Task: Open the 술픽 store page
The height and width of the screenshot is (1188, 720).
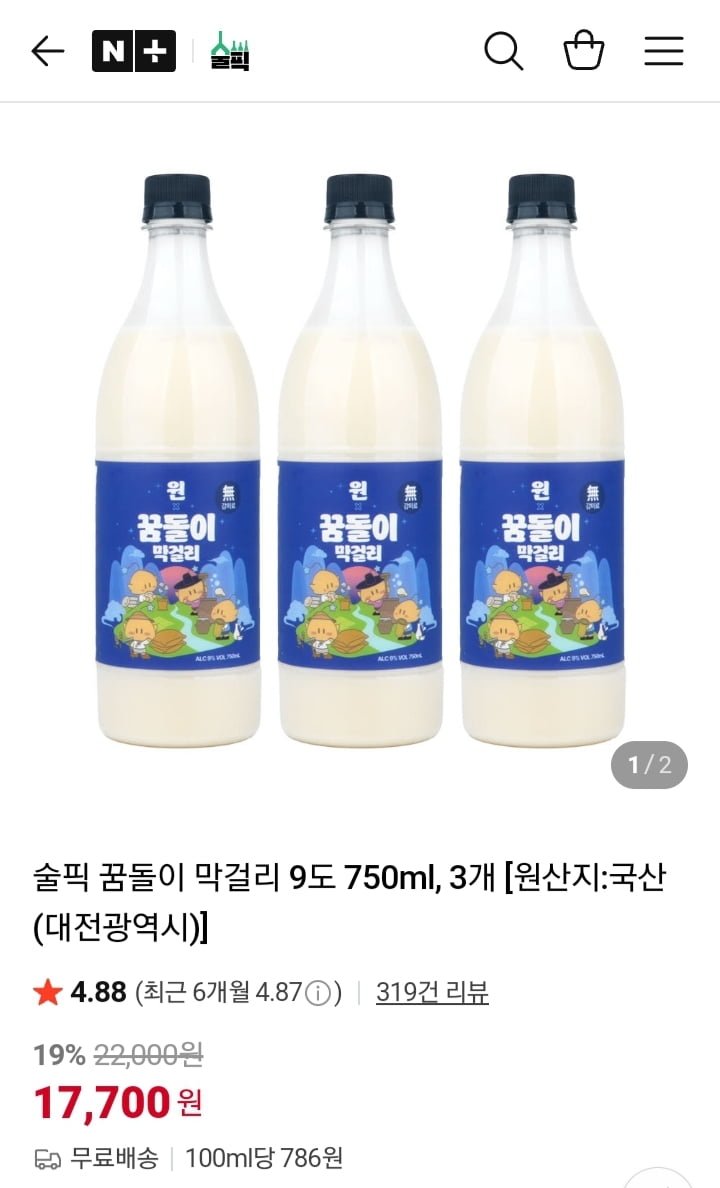Action: pos(230,51)
